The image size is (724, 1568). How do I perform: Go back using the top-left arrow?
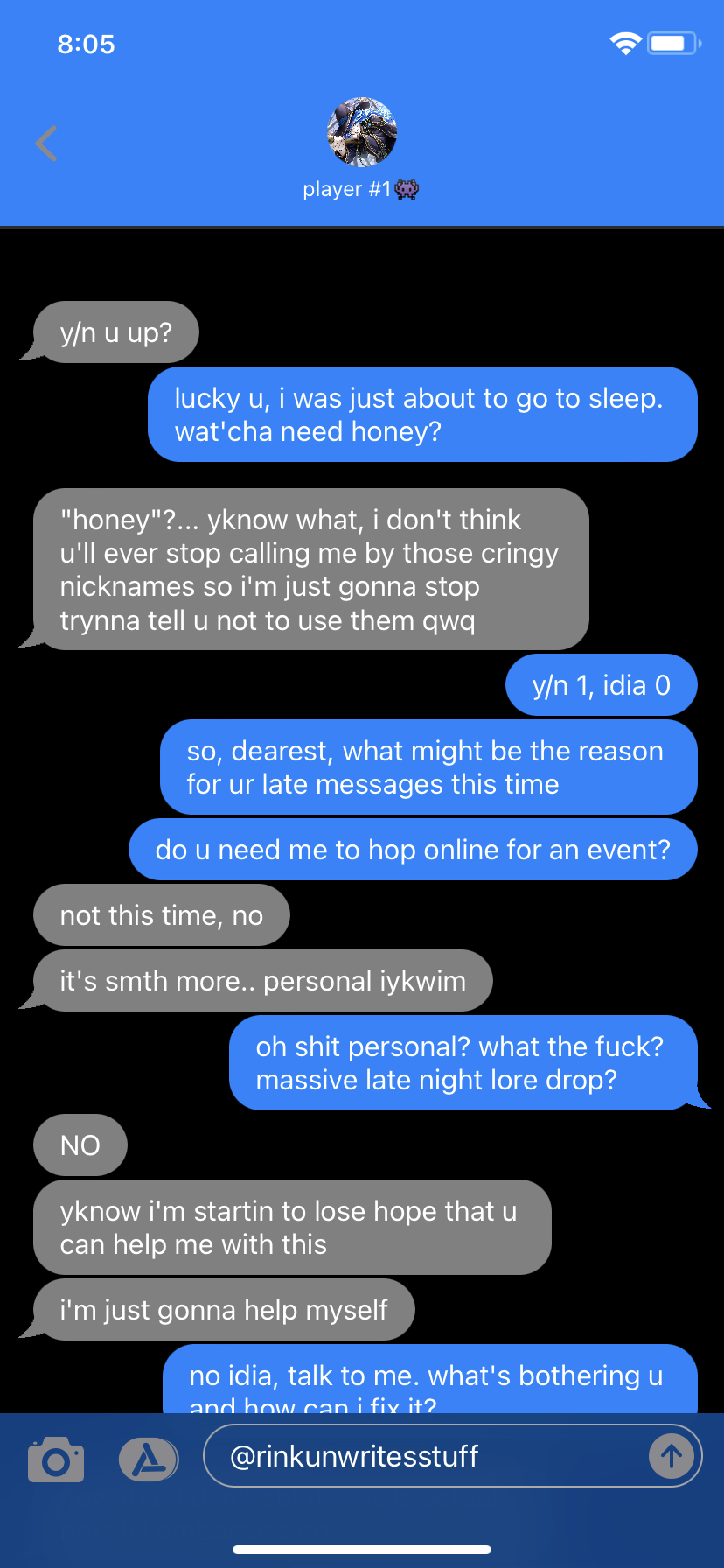46,143
